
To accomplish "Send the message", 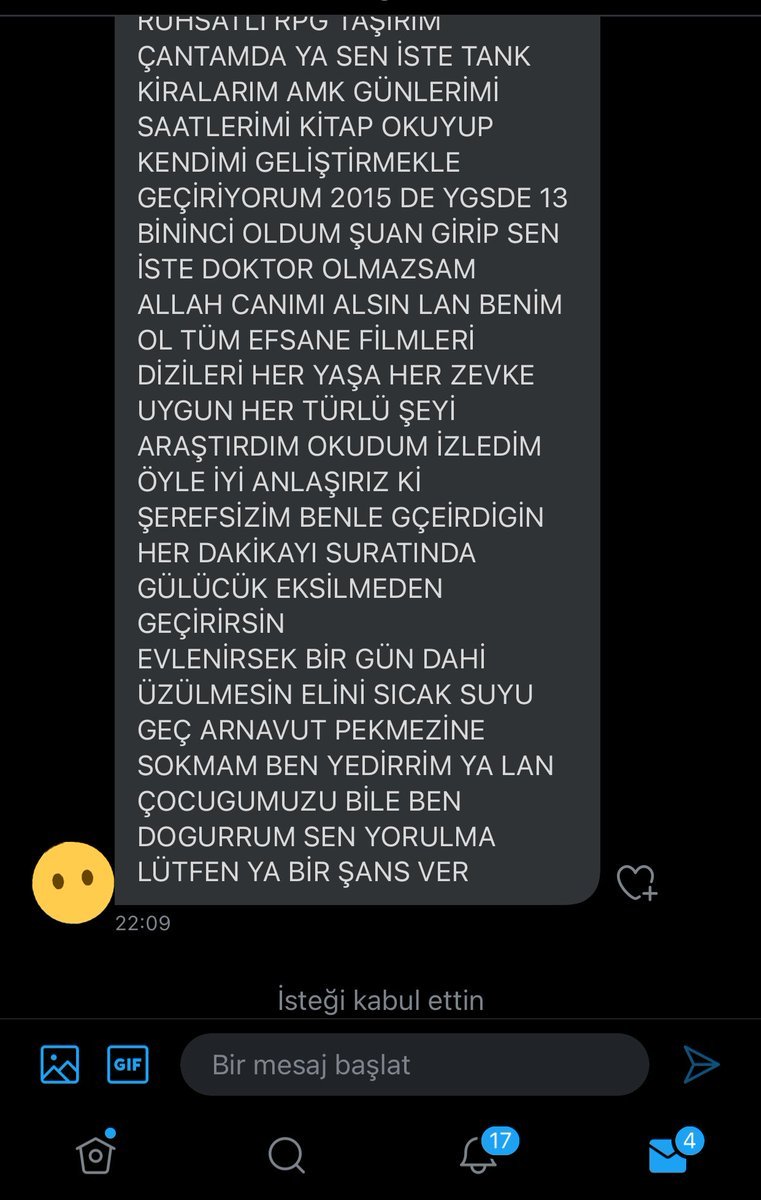I will [701, 1065].
